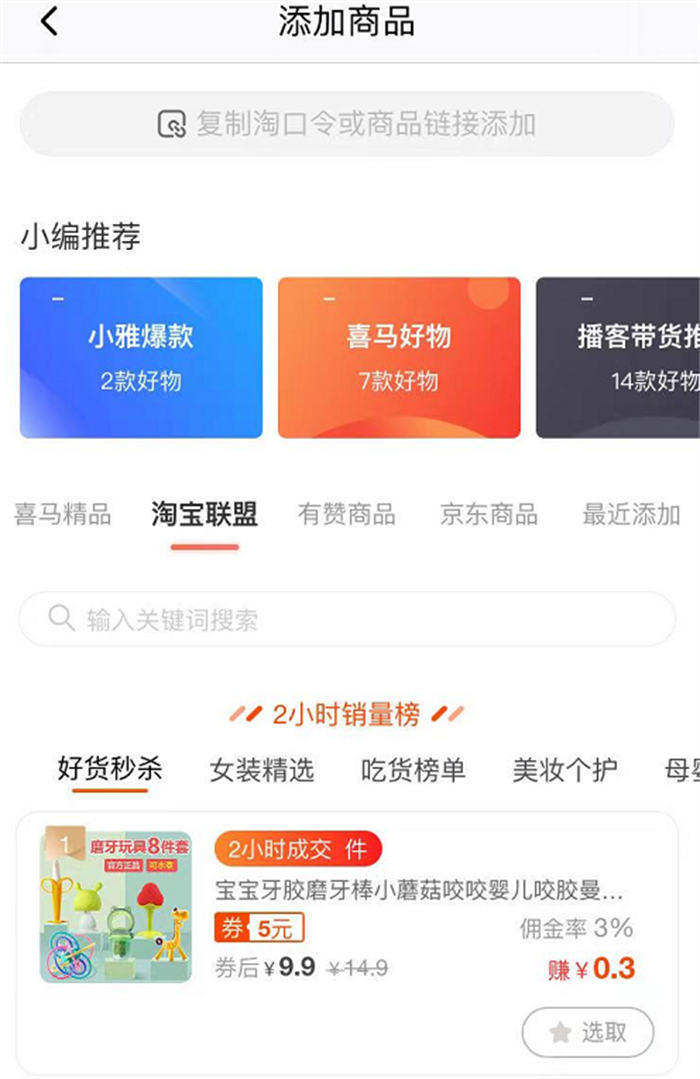The height and width of the screenshot is (1079, 700).
Task: Switch to the 喜马精品 tab
Action: (x=62, y=515)
